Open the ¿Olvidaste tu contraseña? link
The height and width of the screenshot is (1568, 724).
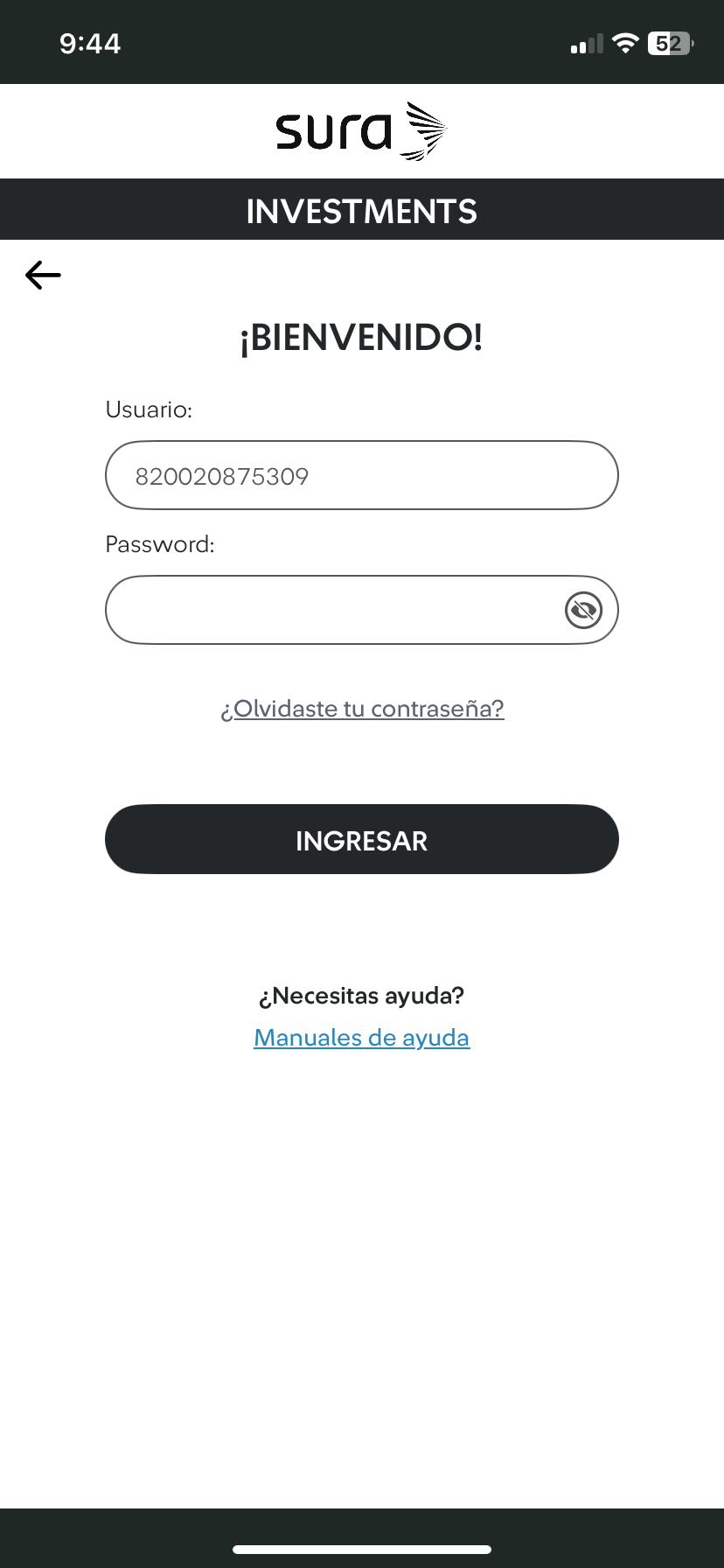tap(362, 708)
